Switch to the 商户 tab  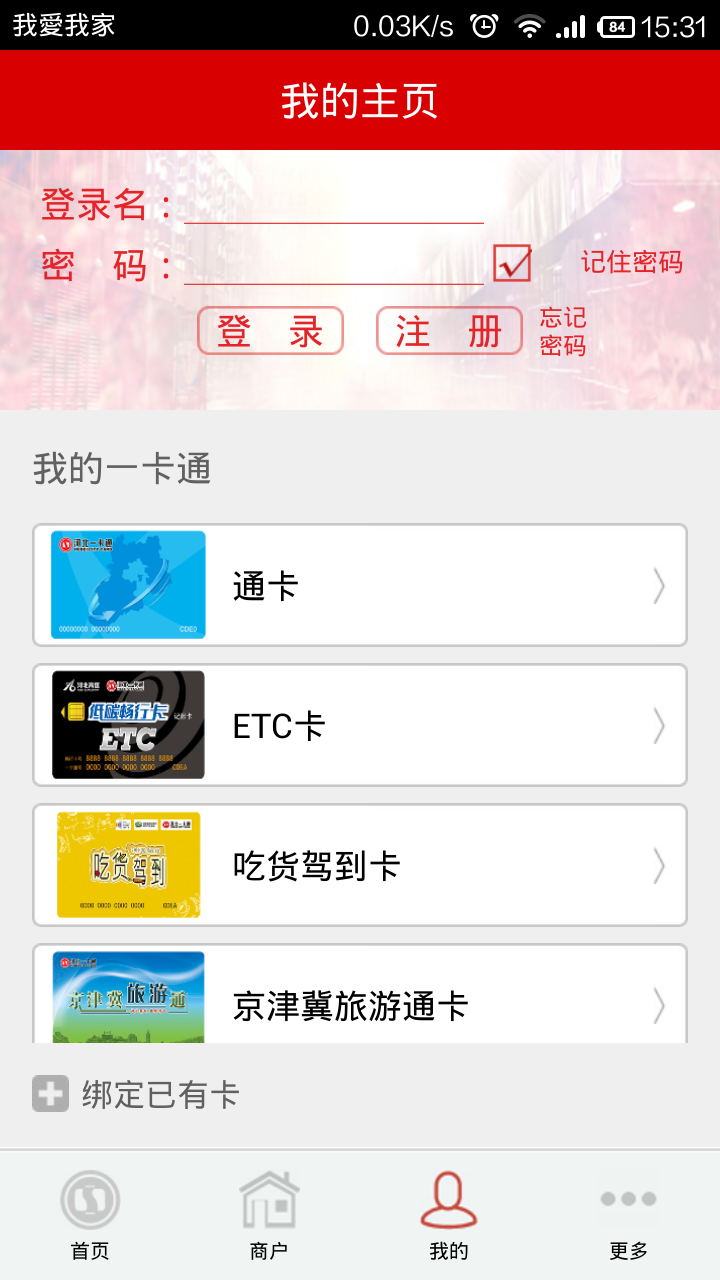click(x=269, y=1215)
